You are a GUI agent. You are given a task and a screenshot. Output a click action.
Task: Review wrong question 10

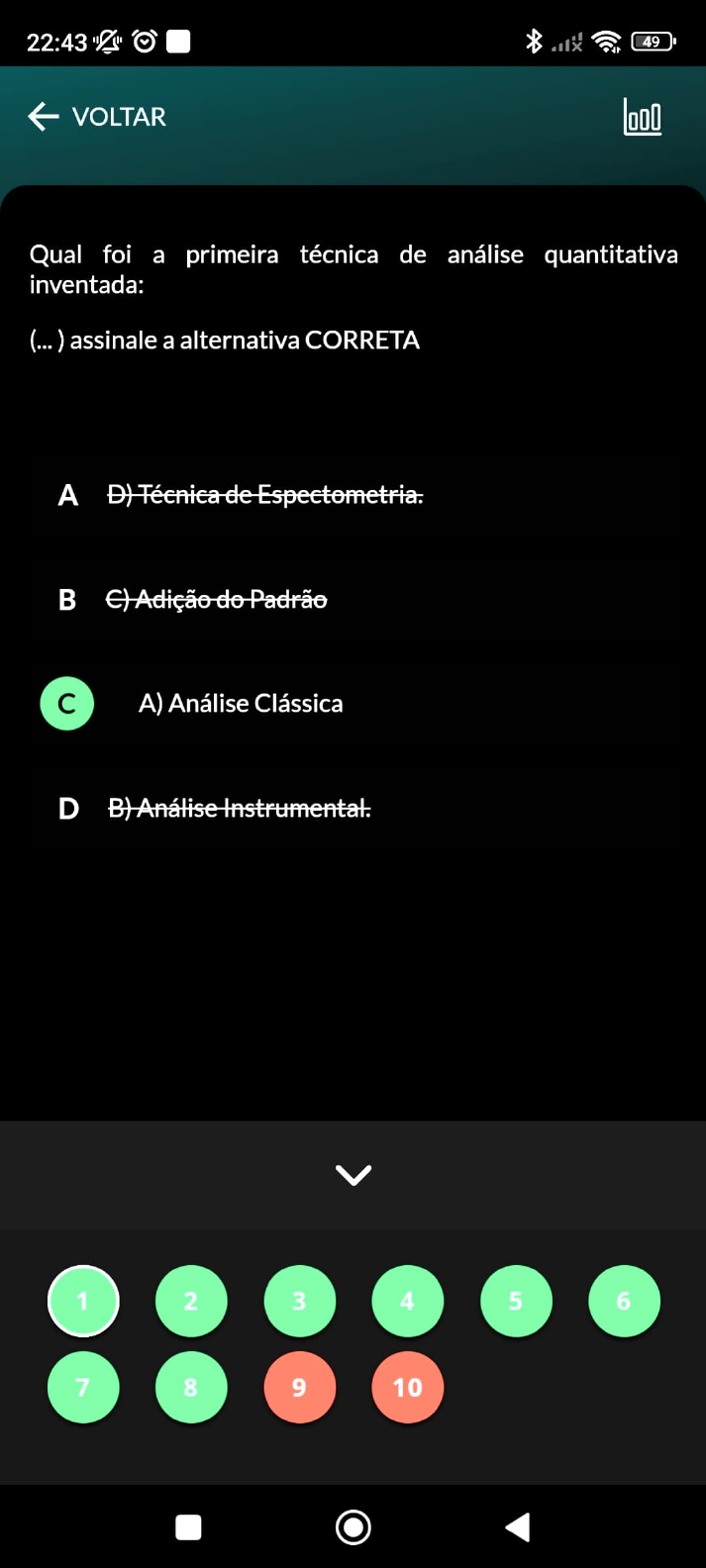(x=407, y=1387)
